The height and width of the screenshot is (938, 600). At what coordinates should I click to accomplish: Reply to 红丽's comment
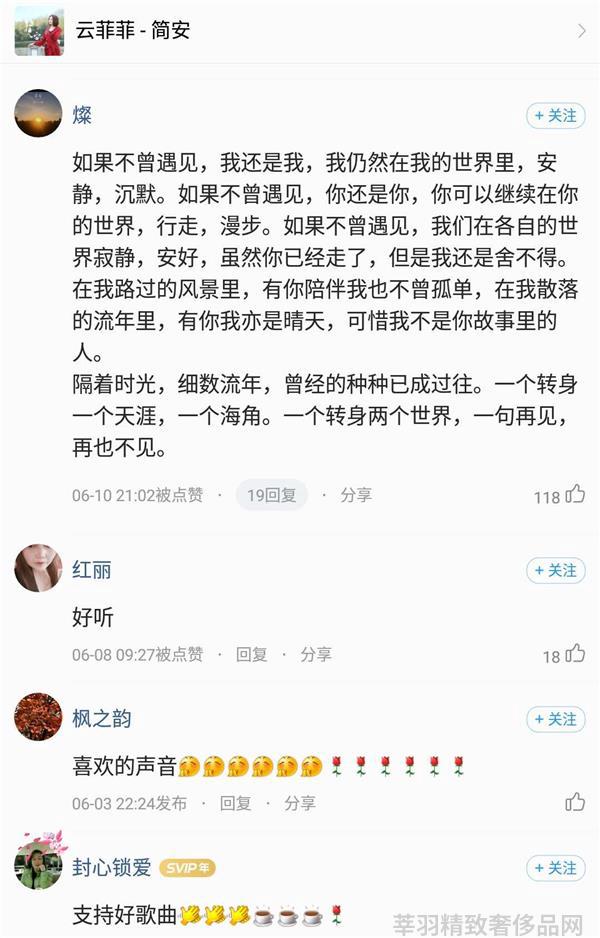[x=252, y=654]
